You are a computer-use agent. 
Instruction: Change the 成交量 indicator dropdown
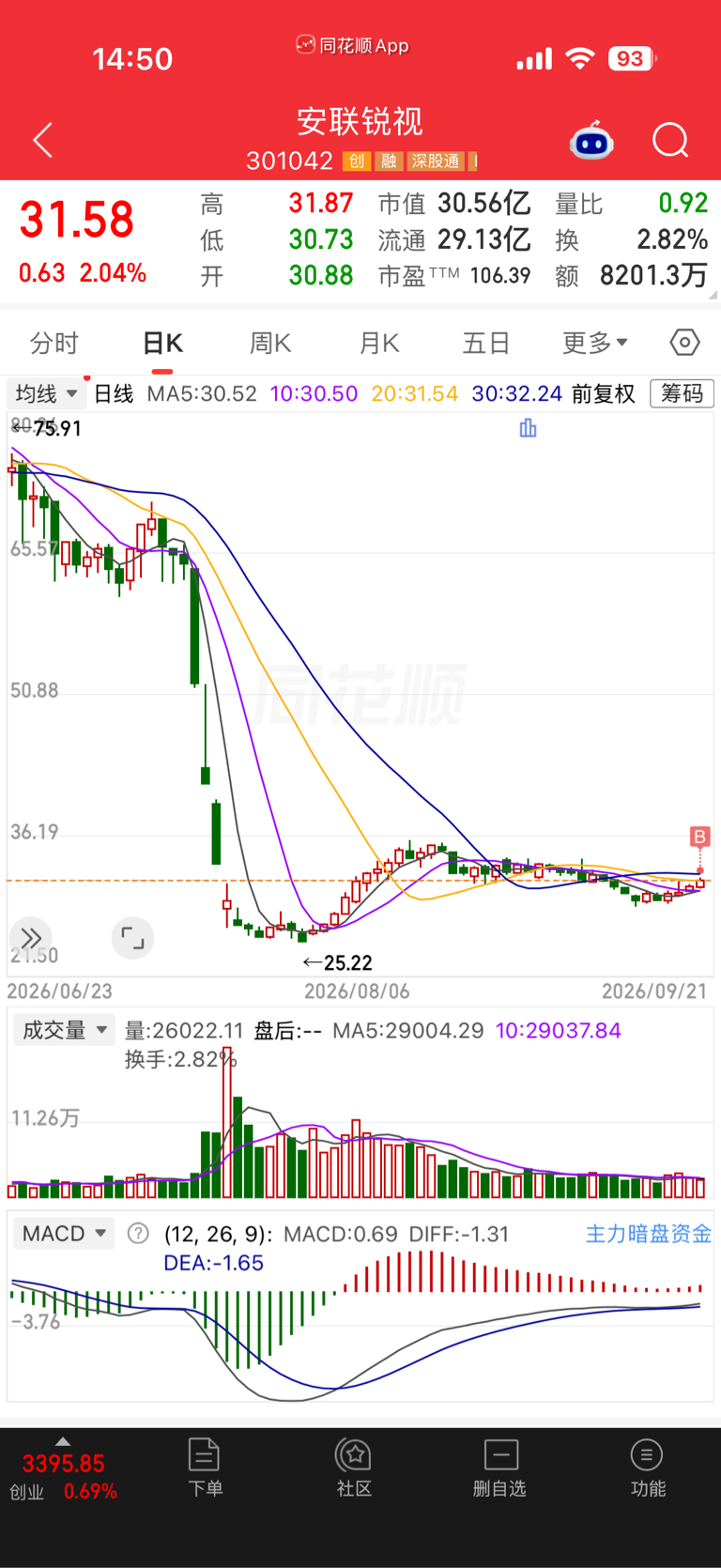click(64, 1030)
